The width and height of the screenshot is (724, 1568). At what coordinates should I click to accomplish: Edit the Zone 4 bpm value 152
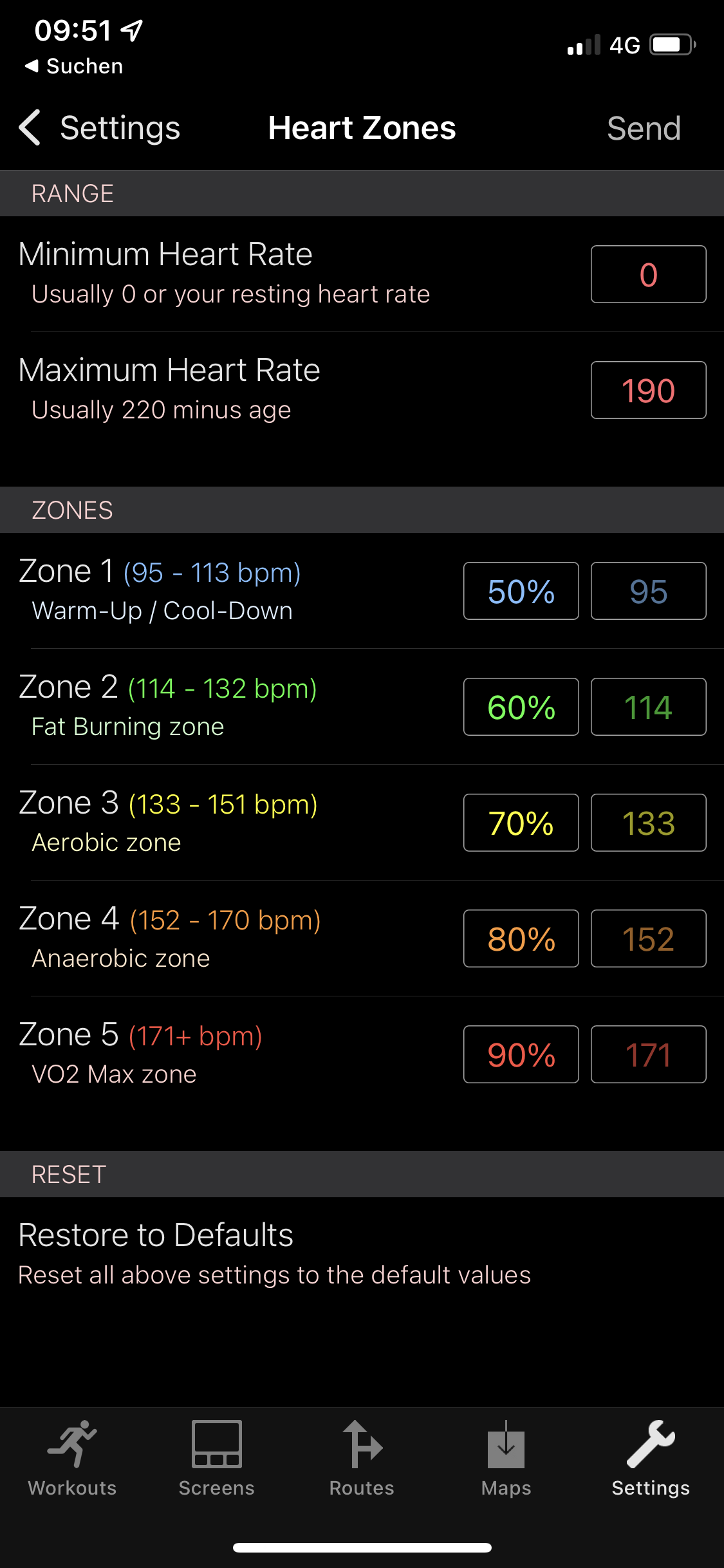(648, 938)
